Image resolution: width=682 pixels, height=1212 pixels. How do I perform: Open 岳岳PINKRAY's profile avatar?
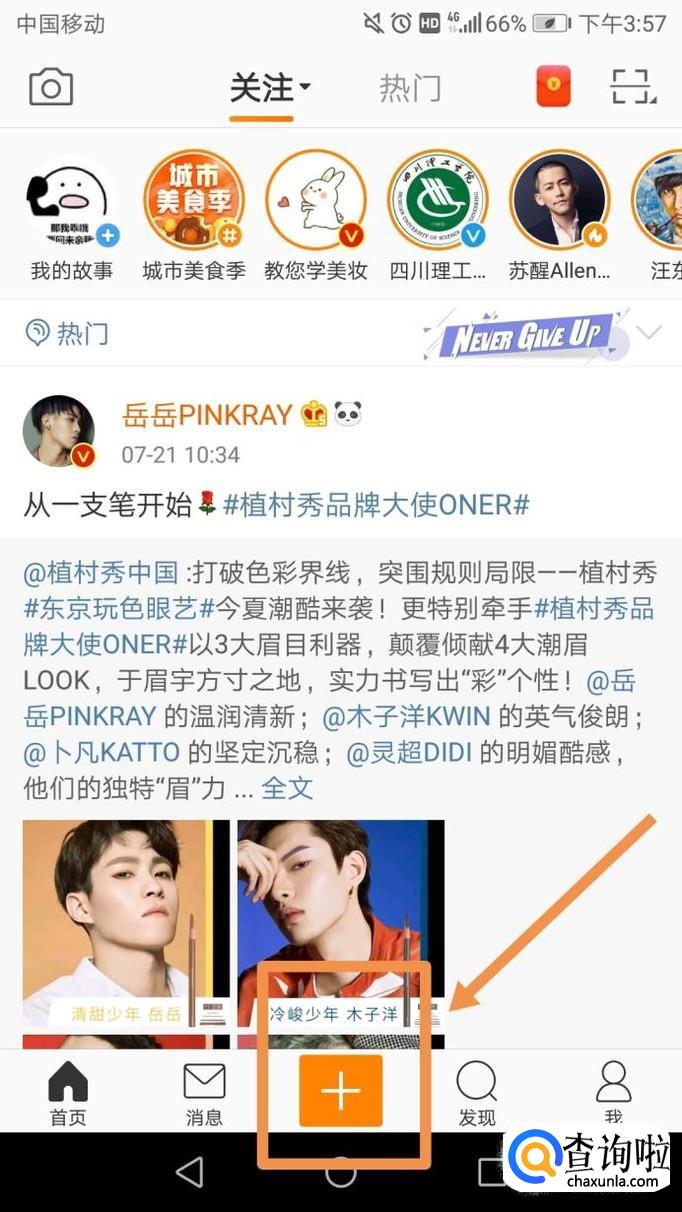click(59, 431)
